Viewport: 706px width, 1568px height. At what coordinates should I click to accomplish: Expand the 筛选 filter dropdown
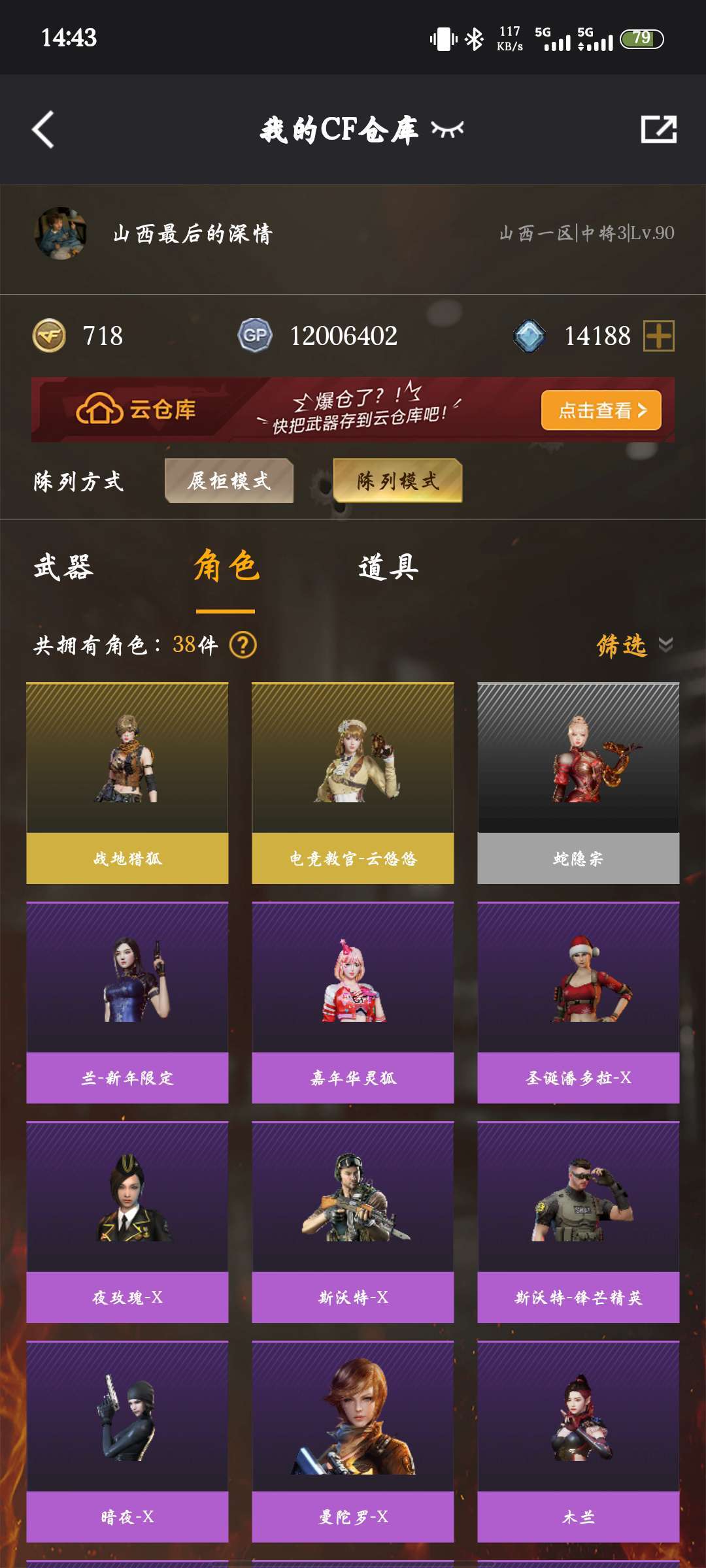[x=635, y=645]
